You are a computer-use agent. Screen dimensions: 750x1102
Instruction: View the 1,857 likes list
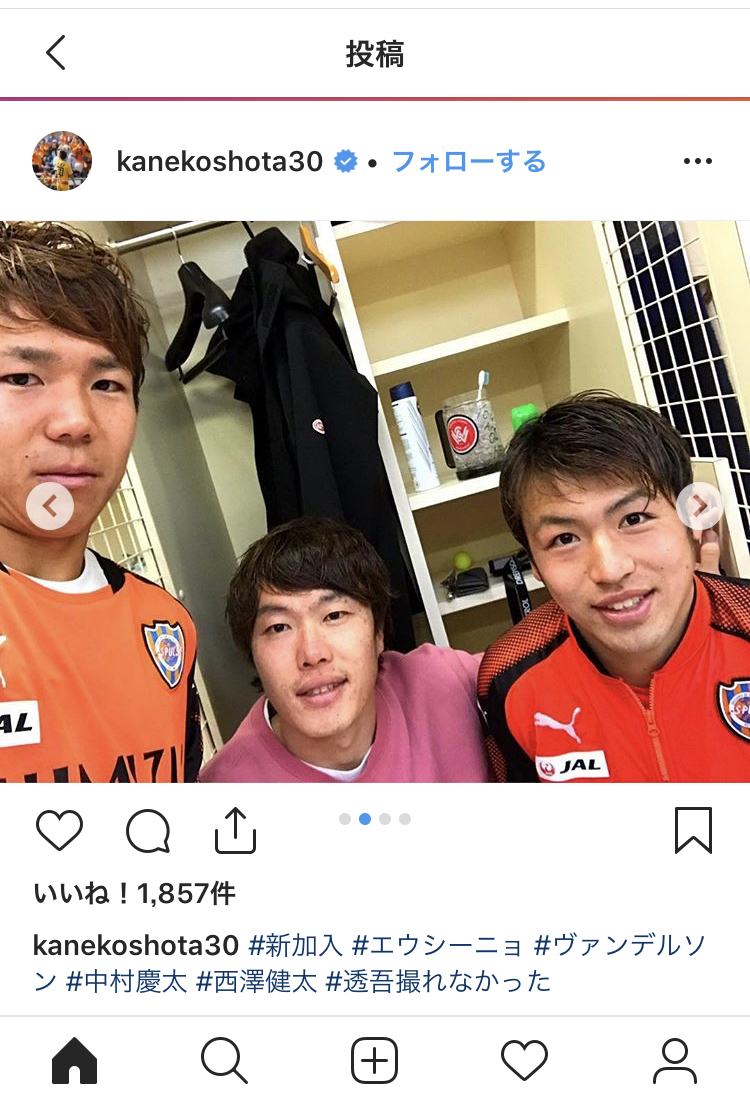(134, 894)
